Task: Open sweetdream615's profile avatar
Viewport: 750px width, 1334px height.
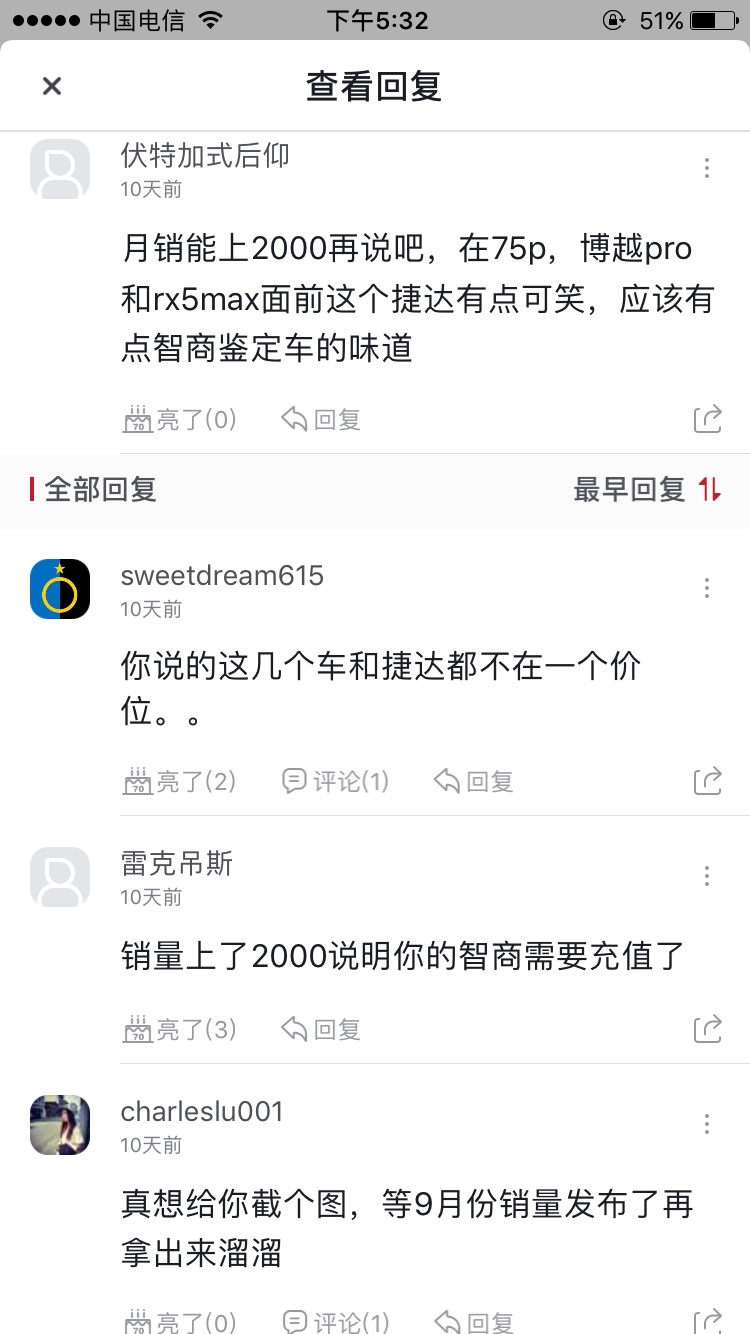Action: click(60, 589)
